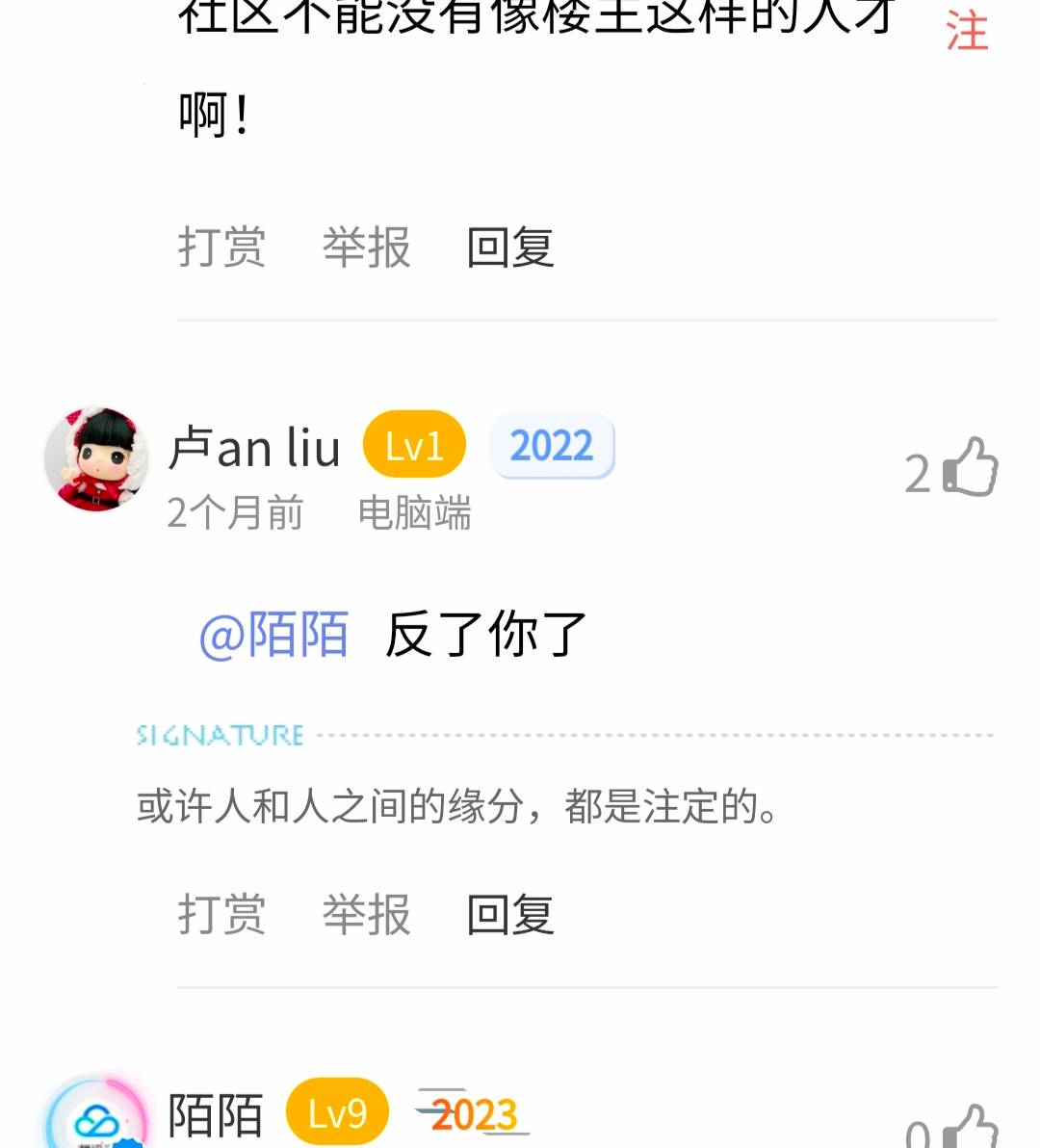The height and width of the screenshot is (1148, 1040).
Task: Report 卢an liu's comment via 举报
Action: point(366,914)
